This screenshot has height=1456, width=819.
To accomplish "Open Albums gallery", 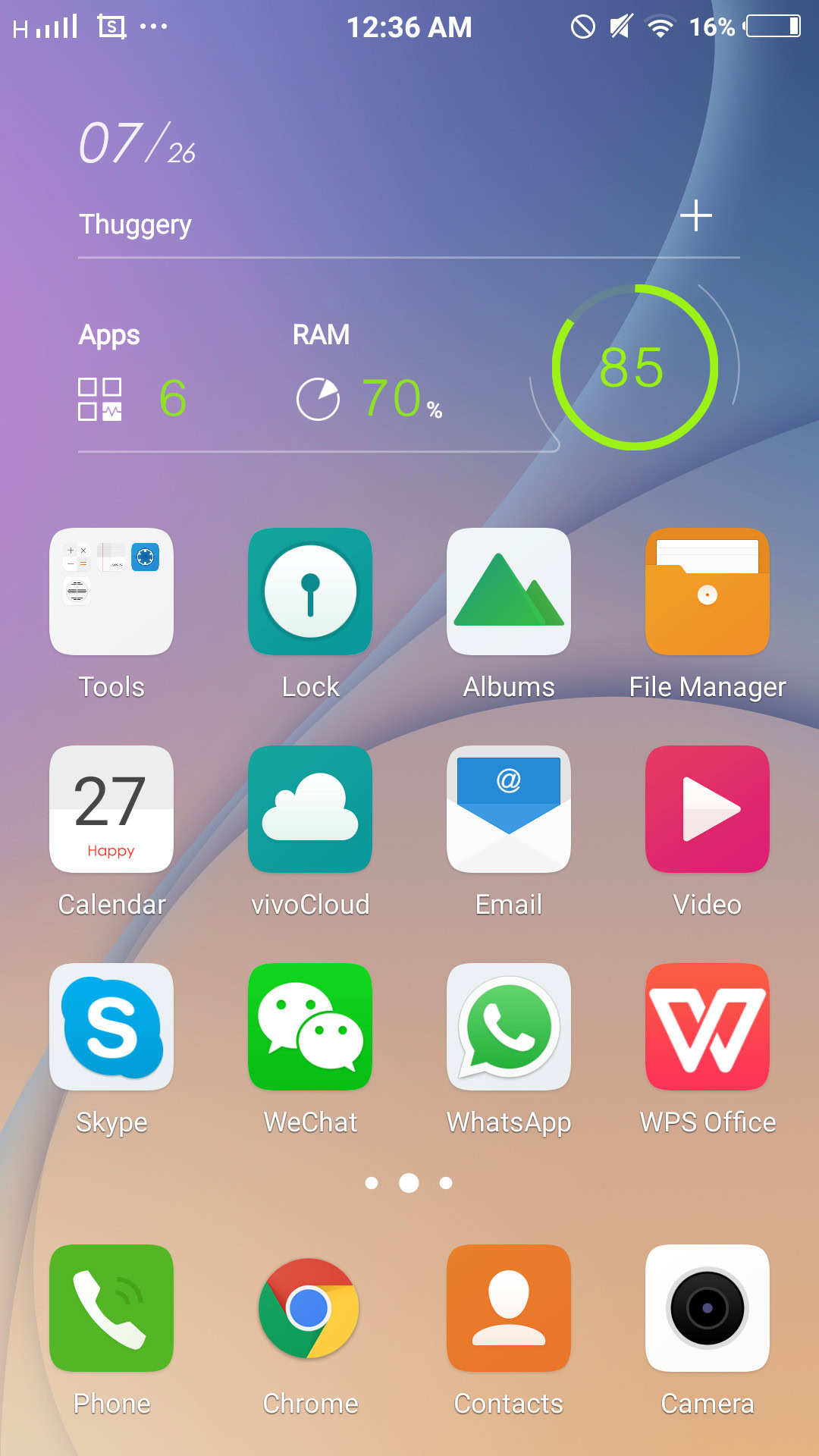I will [509, 591].
